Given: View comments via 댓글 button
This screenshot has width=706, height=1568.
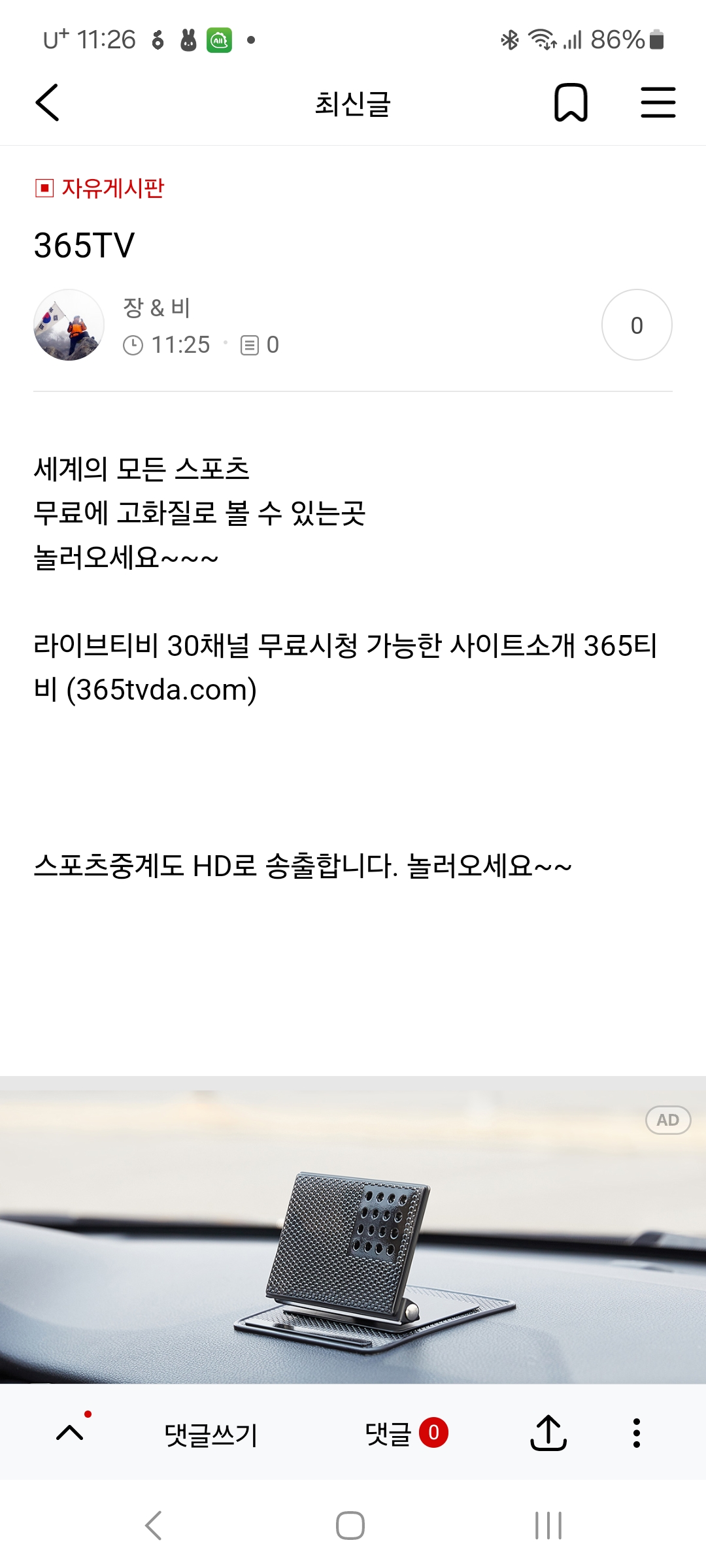Looking at the screenshot, I should [406, 1433].
